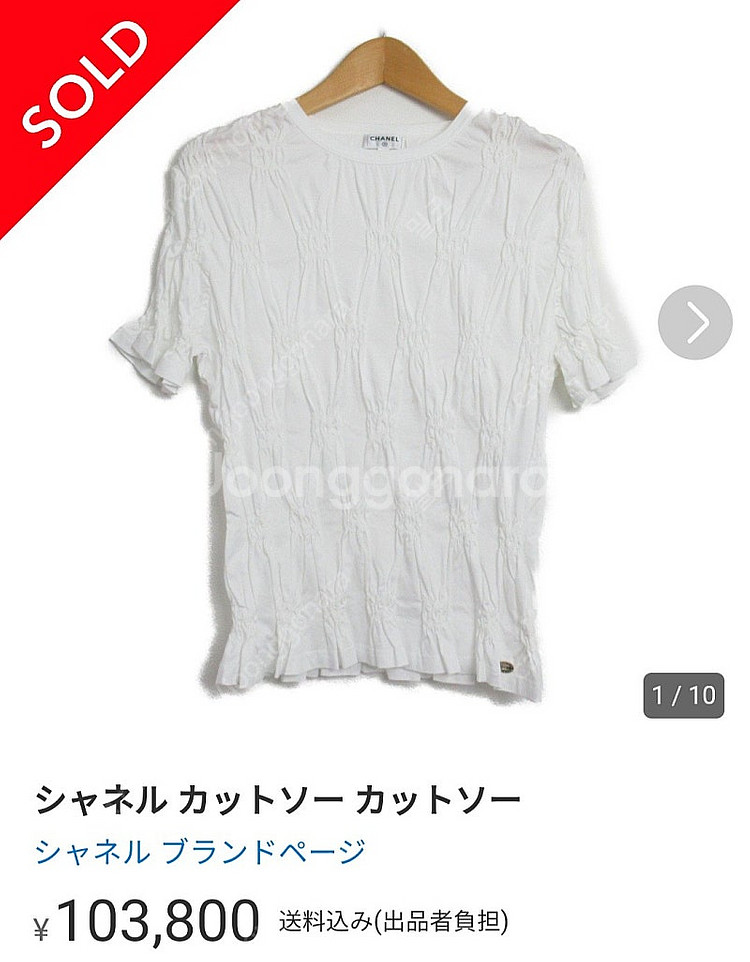750x962 pixels.
Task: Open the シャネル ブランドページ link
Action: (200, 852)
